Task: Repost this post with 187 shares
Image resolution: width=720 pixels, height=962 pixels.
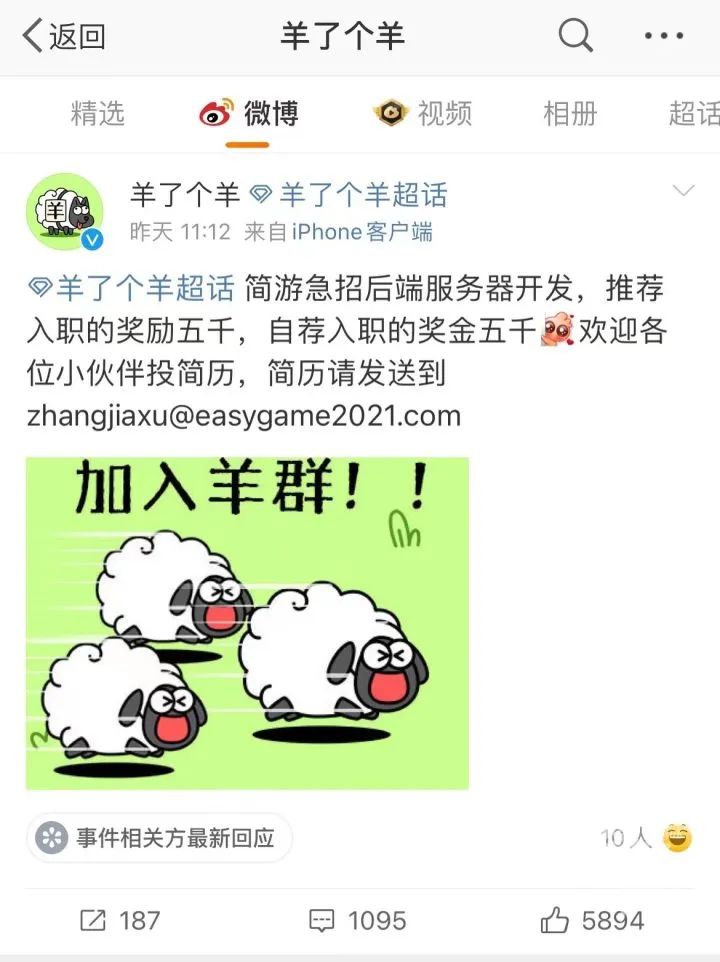Action: (120, 920)
